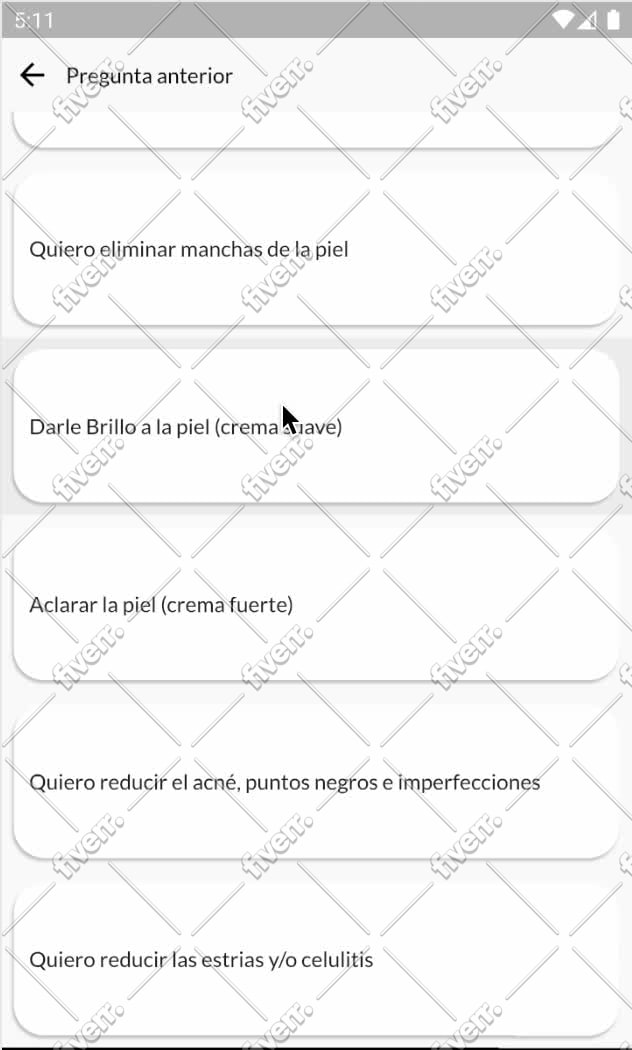The width and height of the screenshot is (632, 1050).
Task: Pick 'Aclarar la piel (crema fuerte)' option
Action: (x=316, y=604)
